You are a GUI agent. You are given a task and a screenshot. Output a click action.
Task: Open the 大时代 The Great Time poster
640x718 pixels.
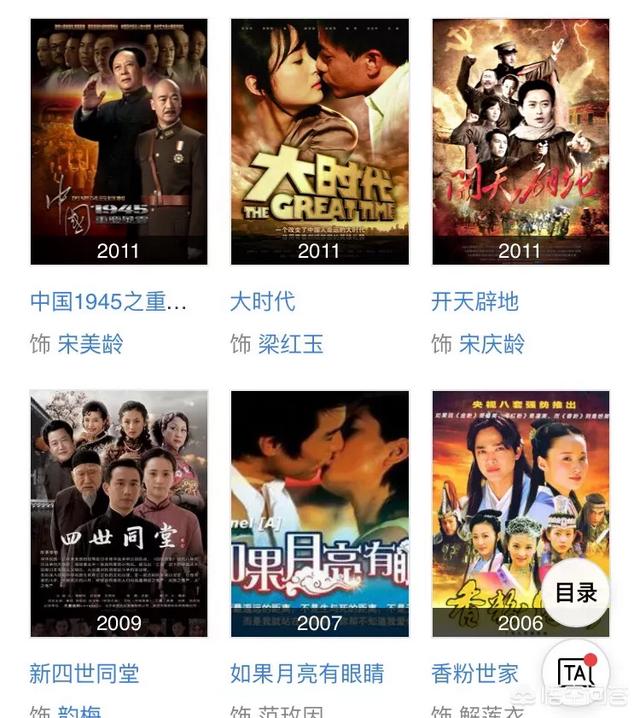(x=319, y=141)
